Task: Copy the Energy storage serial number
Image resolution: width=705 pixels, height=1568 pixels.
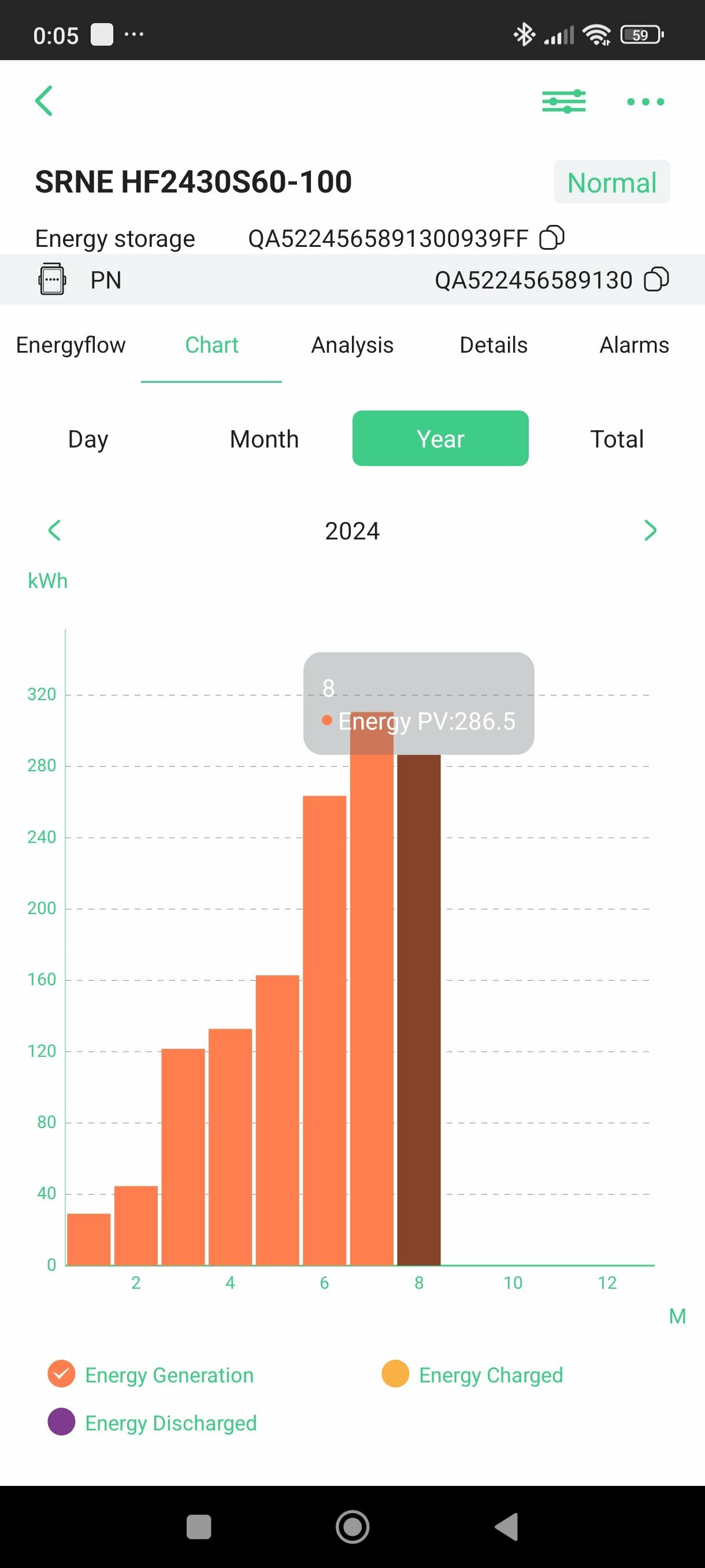Action: (552, 238)
